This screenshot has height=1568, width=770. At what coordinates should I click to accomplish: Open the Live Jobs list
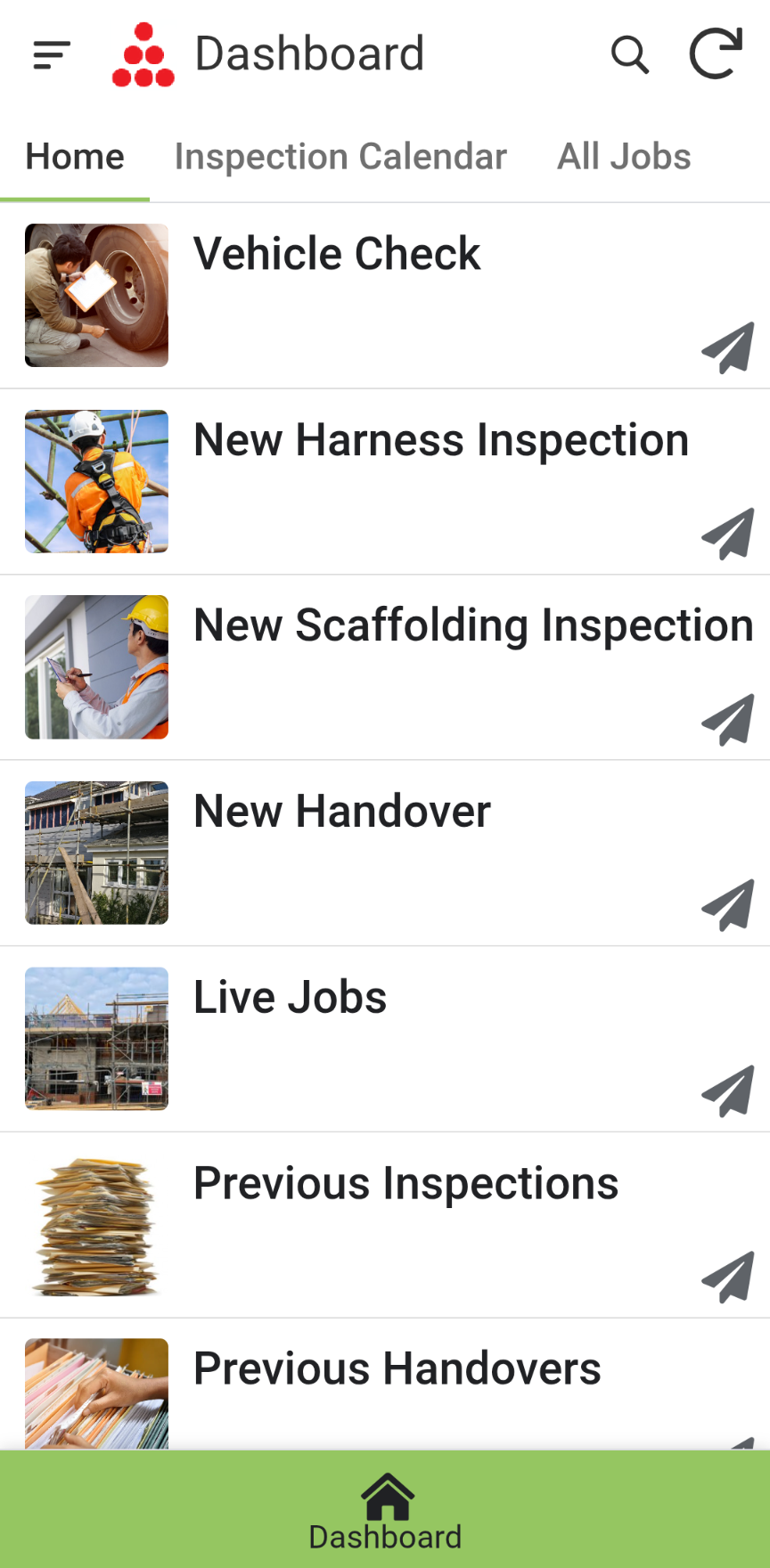pos(290,997)
